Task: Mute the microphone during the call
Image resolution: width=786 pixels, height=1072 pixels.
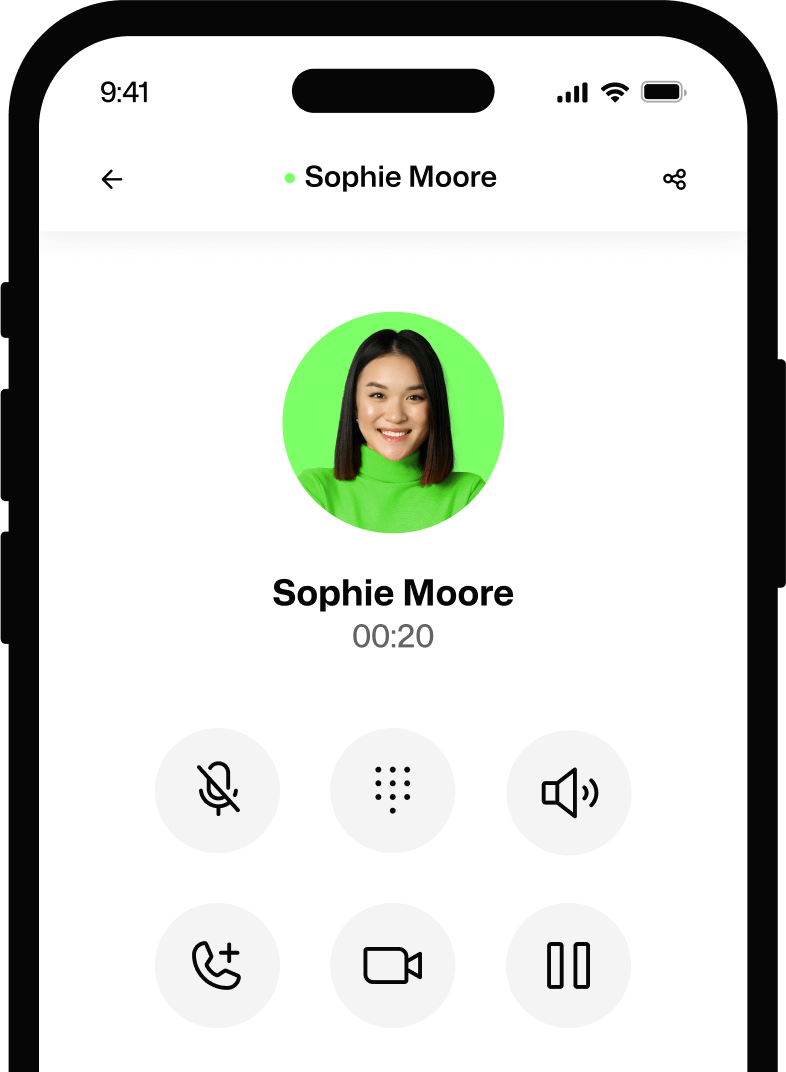Action: click(218, 790)
